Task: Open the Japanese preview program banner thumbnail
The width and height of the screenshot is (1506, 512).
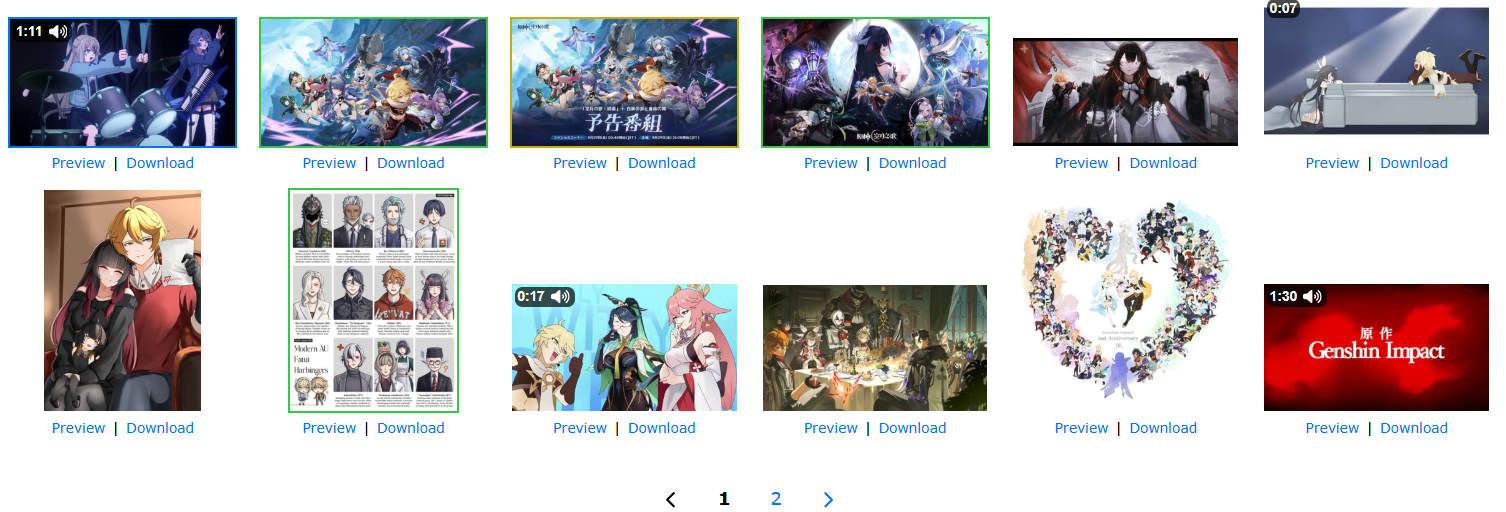Action: click(625, 82)
